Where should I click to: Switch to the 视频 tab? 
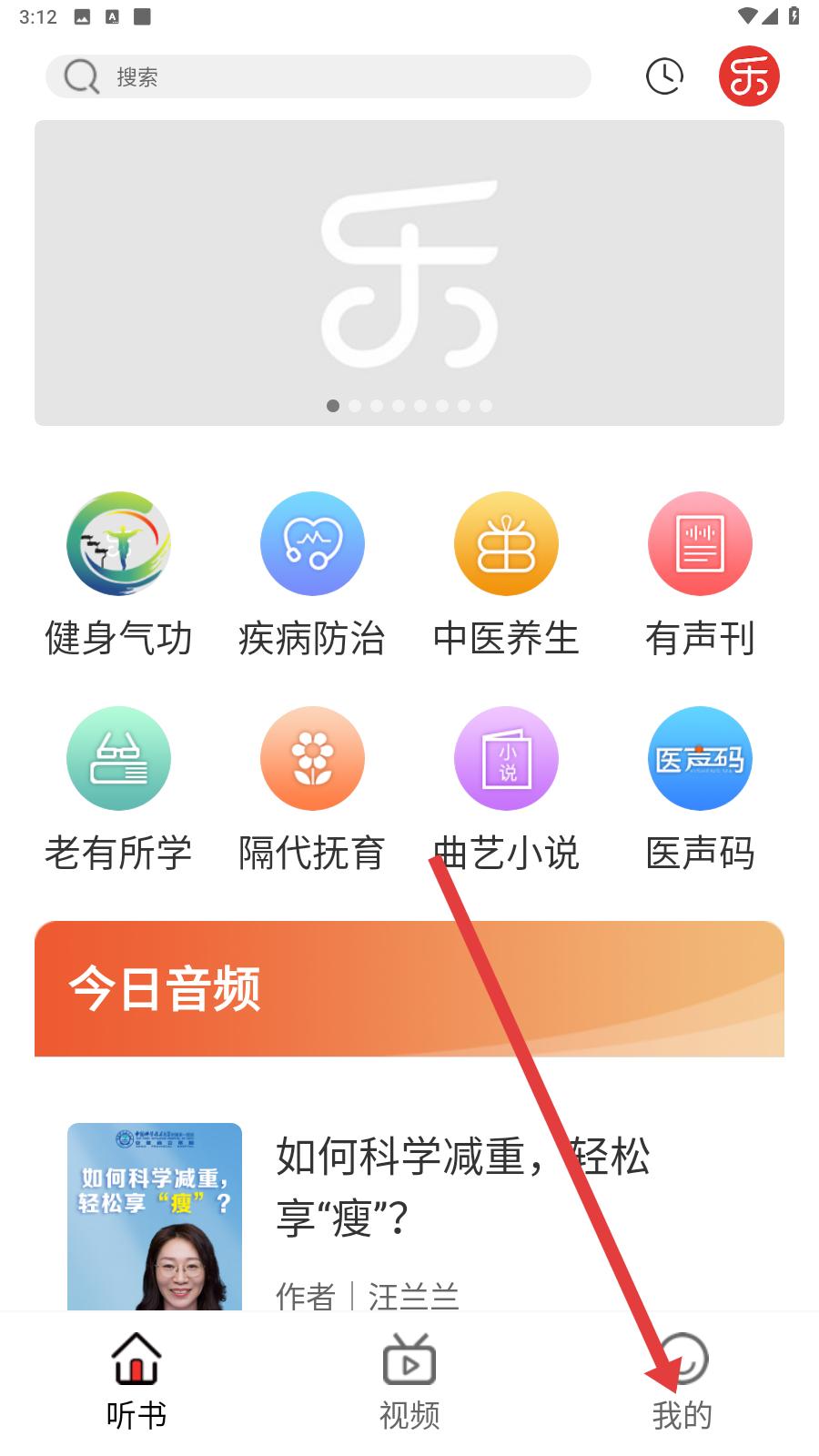click(409, 1380)
